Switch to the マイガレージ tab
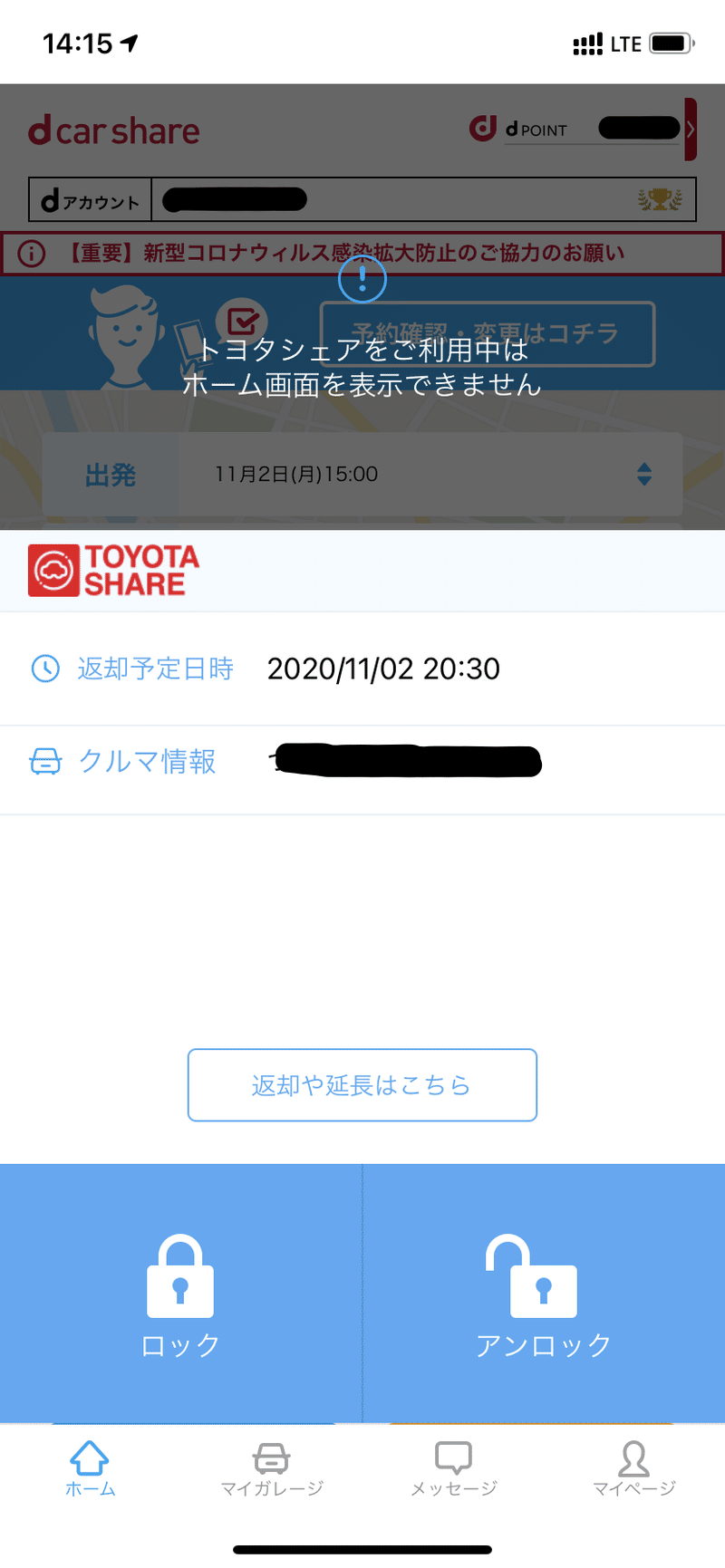Screen dimensions: 725x1568 (272, 1468)
